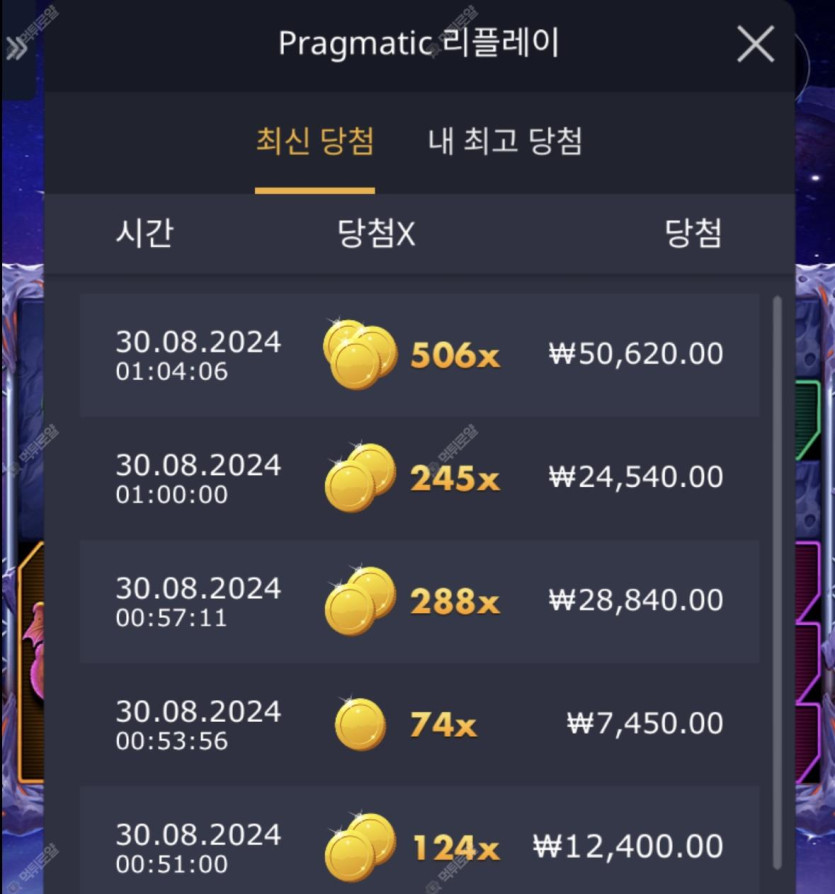
Task: Close the Pragmatic 리플레이 dialog
Action: click(x=755, y=45)
